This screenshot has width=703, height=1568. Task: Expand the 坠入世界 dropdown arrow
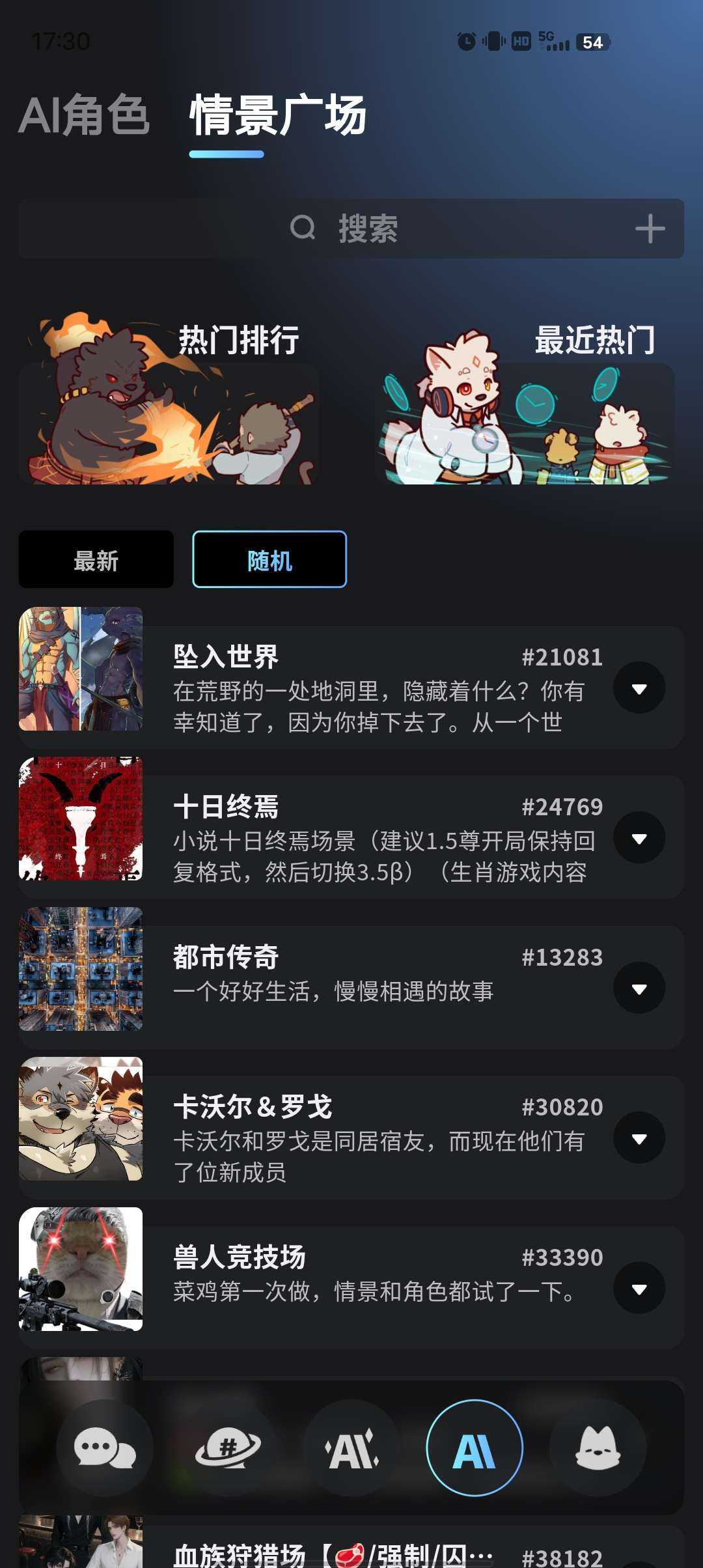point(639,688)
